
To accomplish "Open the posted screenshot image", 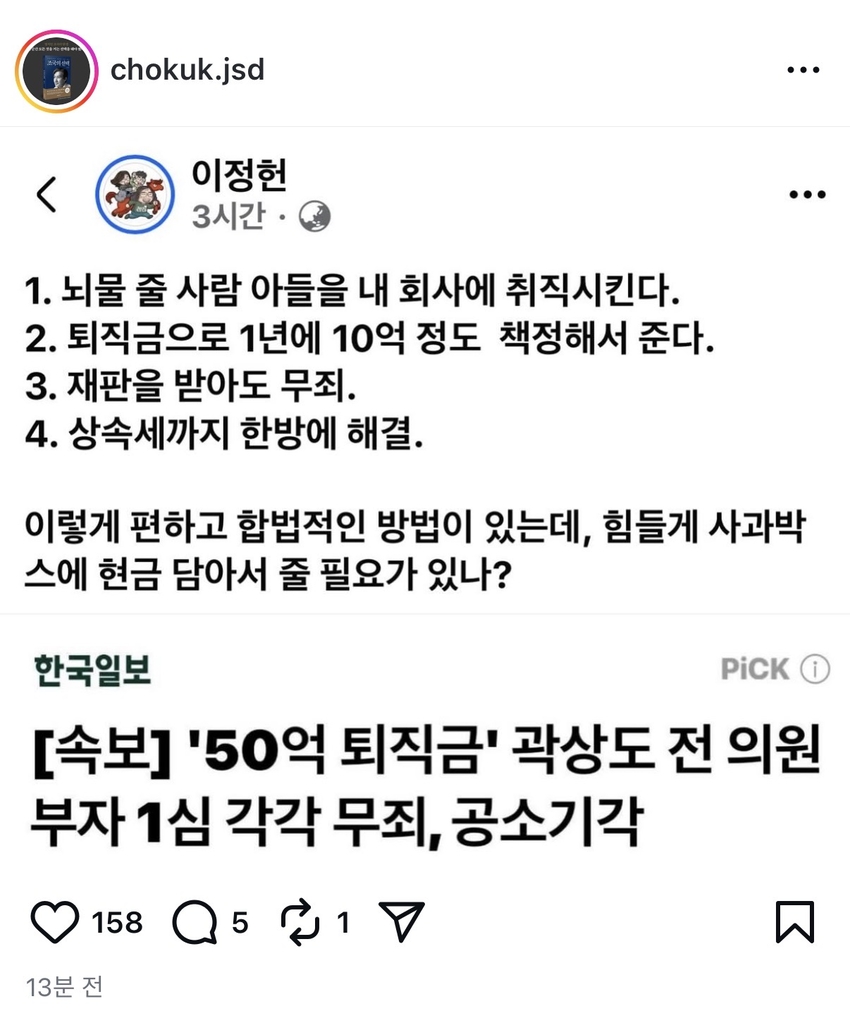I will [x=425, y=500].
